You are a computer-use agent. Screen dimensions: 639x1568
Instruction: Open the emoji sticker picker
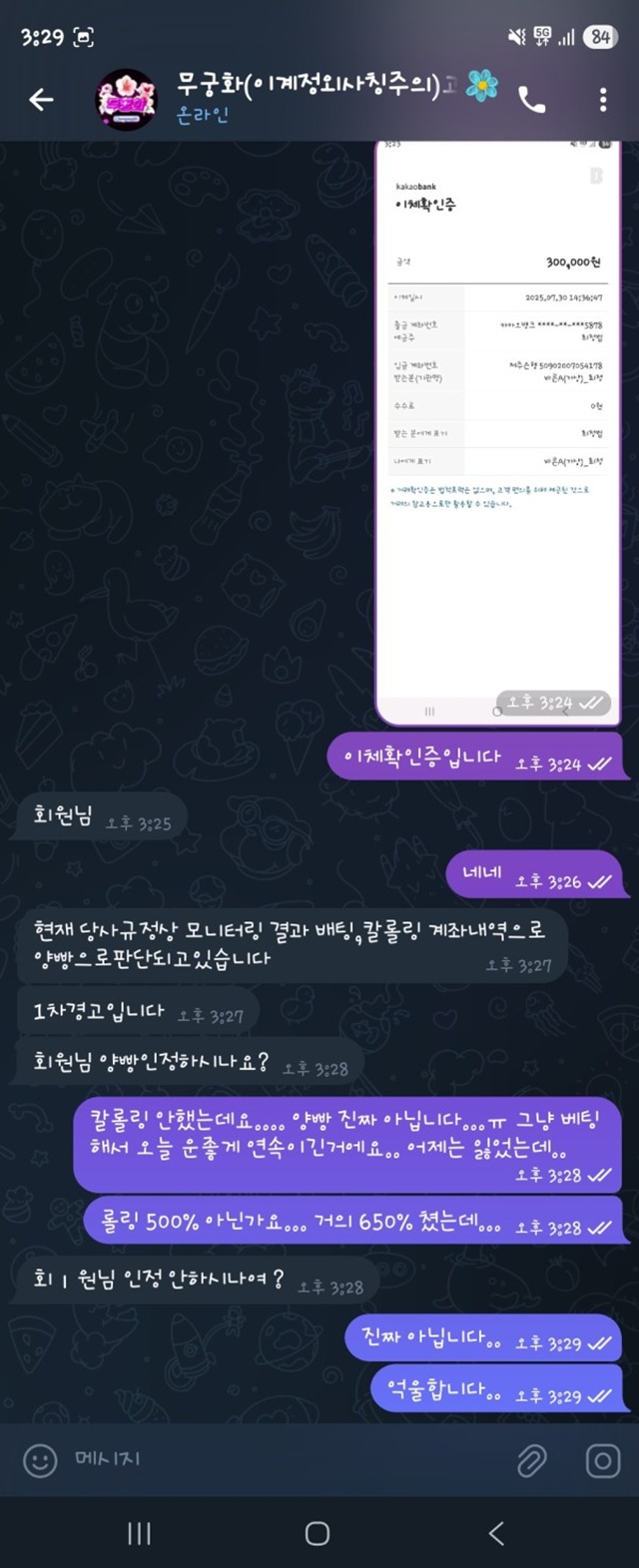click(x=40, y=1461)
